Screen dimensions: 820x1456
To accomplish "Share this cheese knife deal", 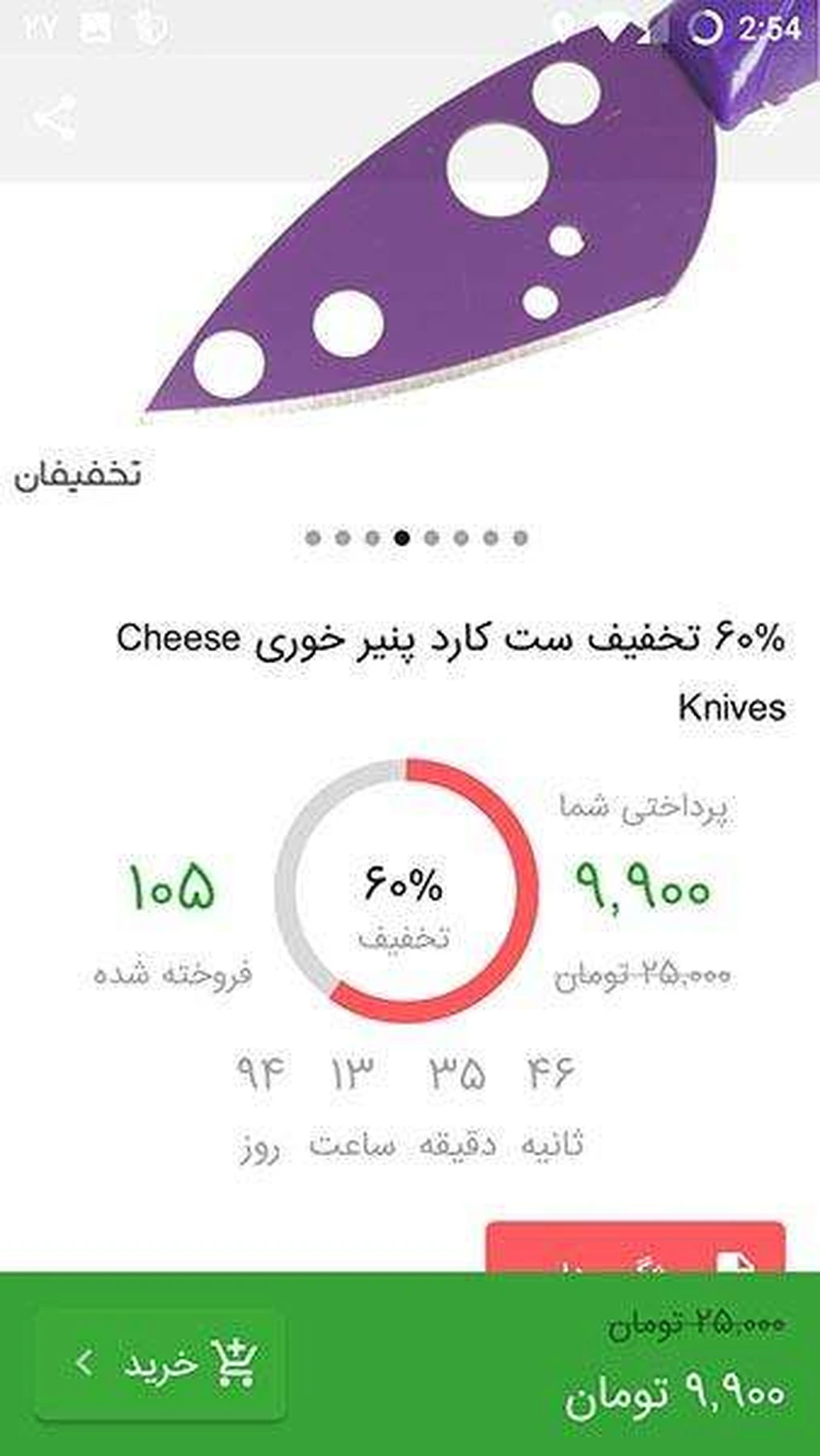I will [x=54, y=119].
